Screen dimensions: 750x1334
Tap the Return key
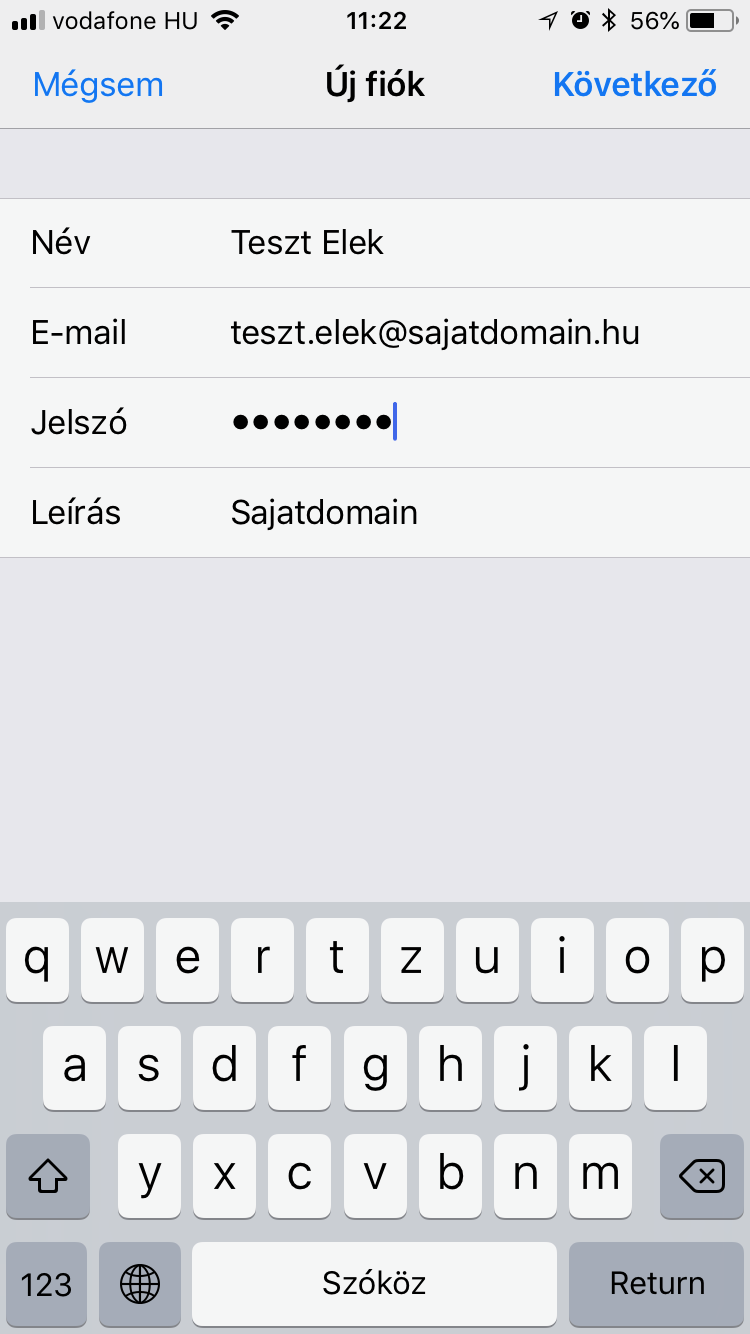tap(657, 1284)
